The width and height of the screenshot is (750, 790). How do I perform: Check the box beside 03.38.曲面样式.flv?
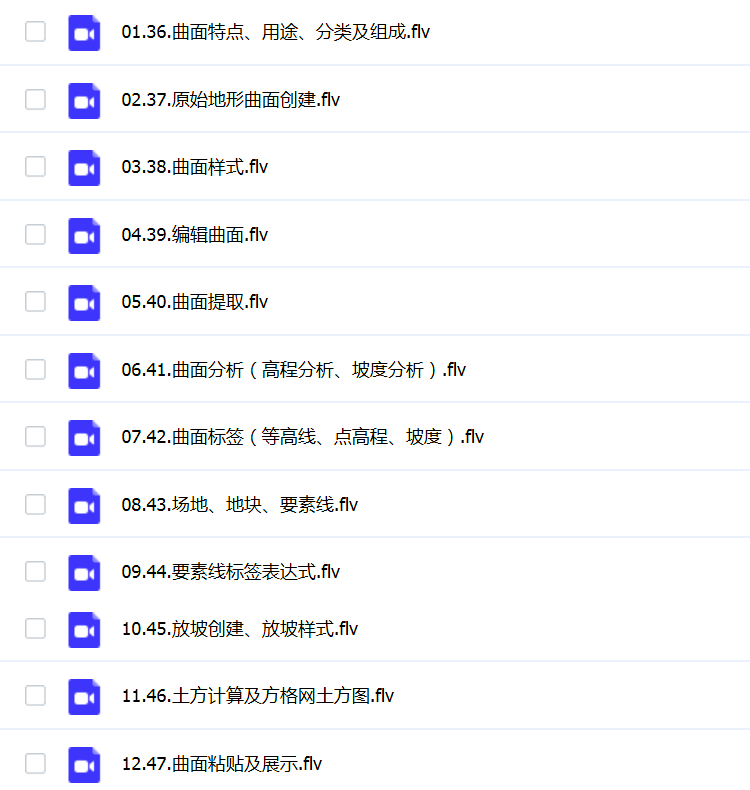pyautogui.click(x=35, y=167)
